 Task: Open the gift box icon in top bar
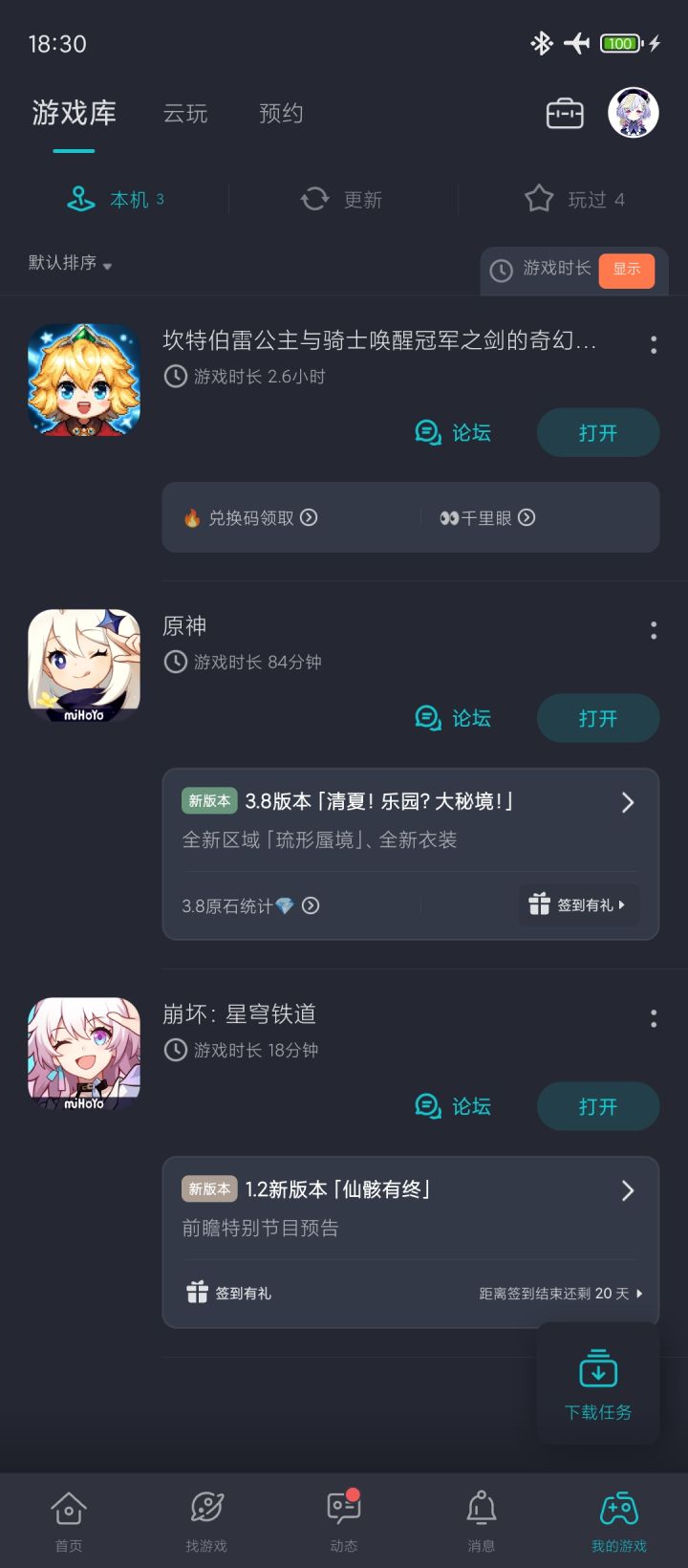[x=564, y=113]
